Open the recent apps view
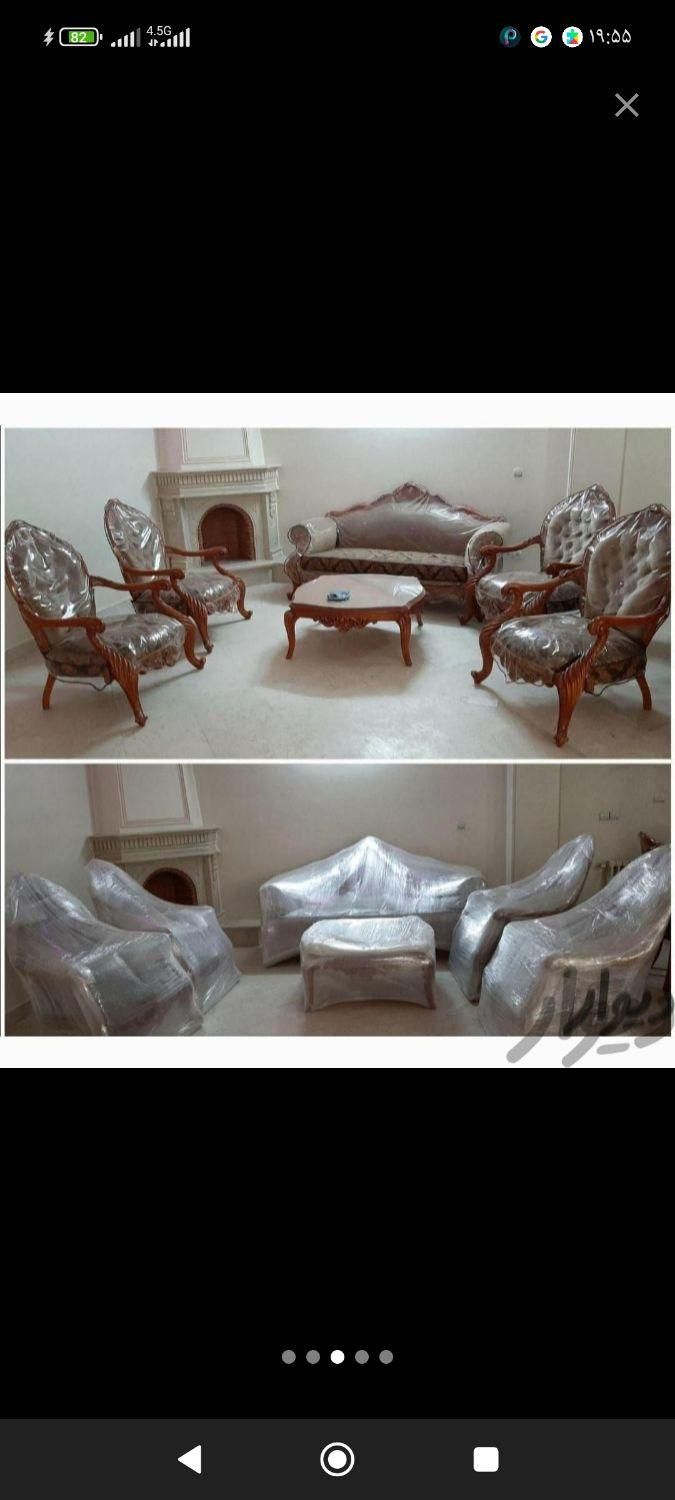The image size is (675, 1500). point(486,1459)
